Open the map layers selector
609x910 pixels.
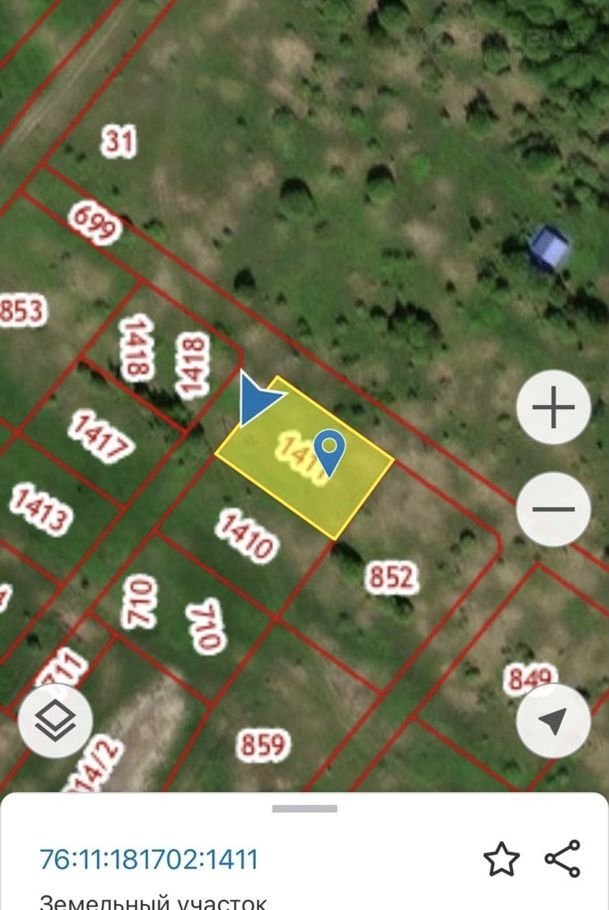click(56, 720)
